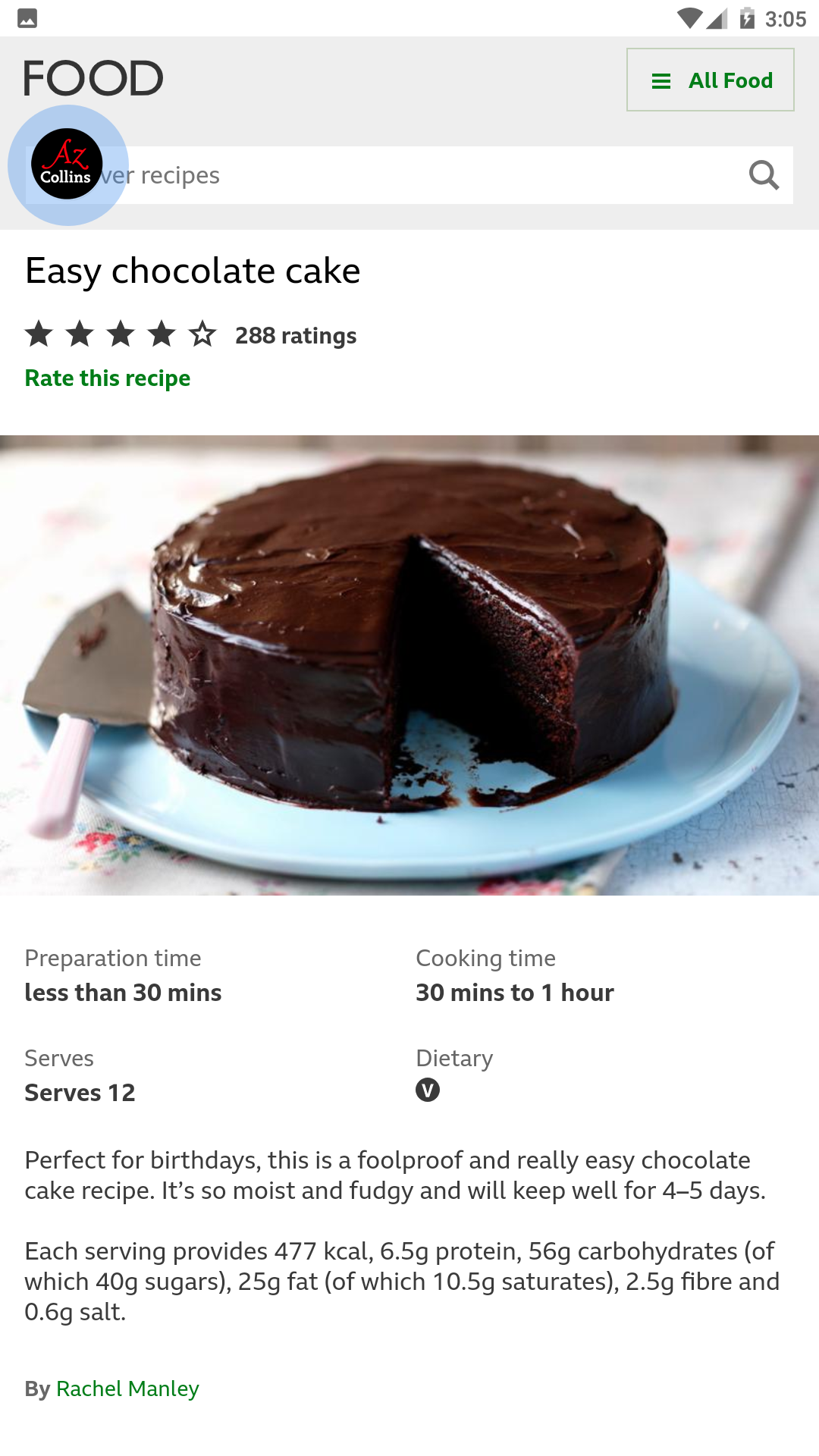Open the All Food menu

click(710, 80)
